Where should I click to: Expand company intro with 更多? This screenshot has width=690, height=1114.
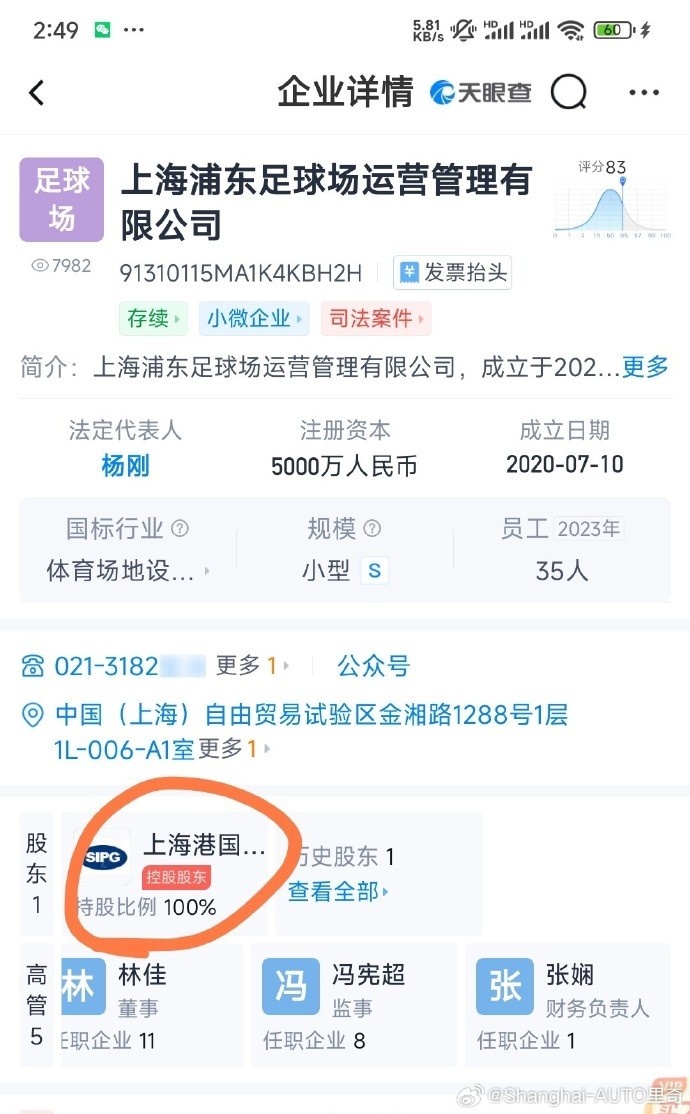(644, 367)
